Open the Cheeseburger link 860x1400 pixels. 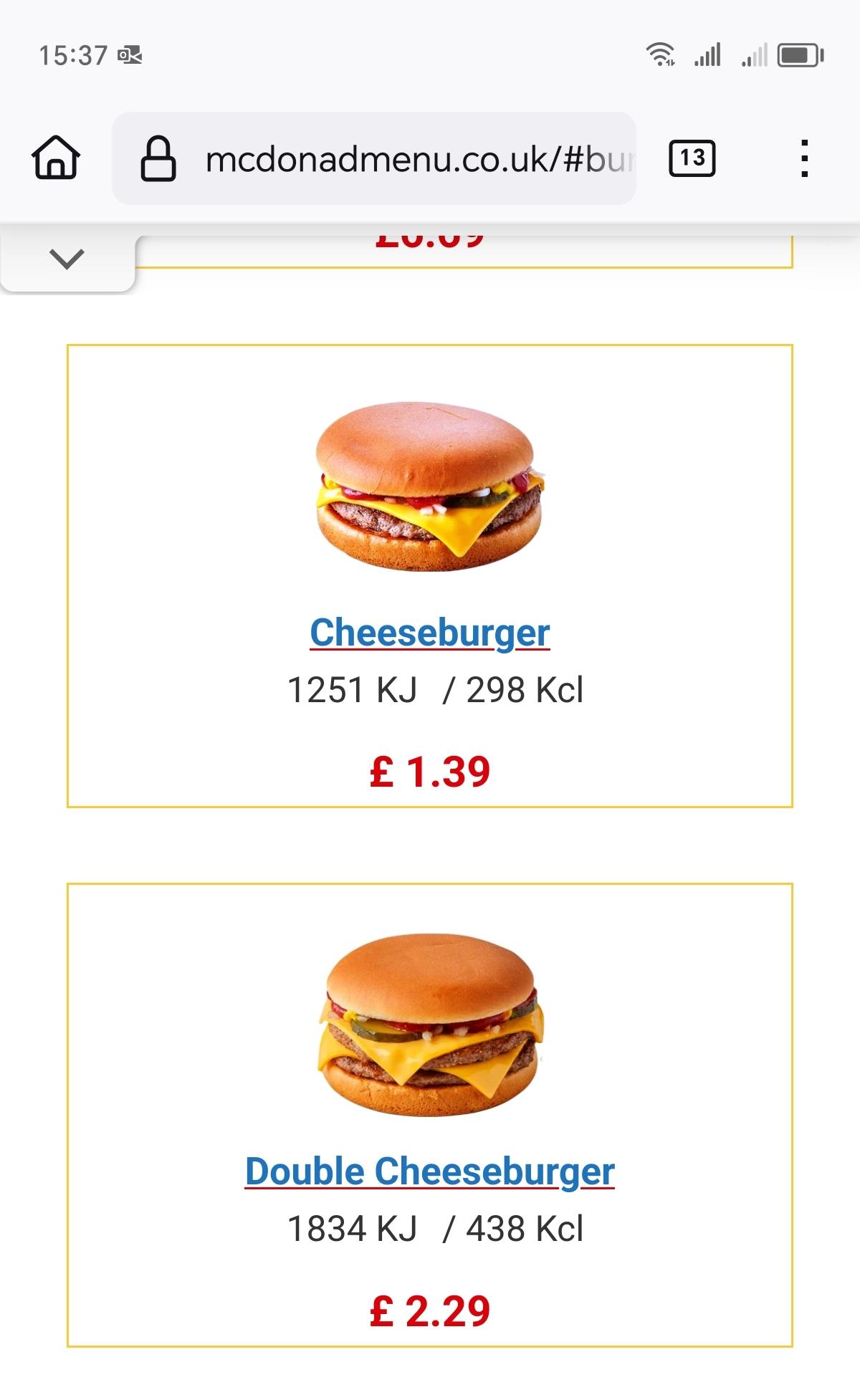(x=430, y=633)
